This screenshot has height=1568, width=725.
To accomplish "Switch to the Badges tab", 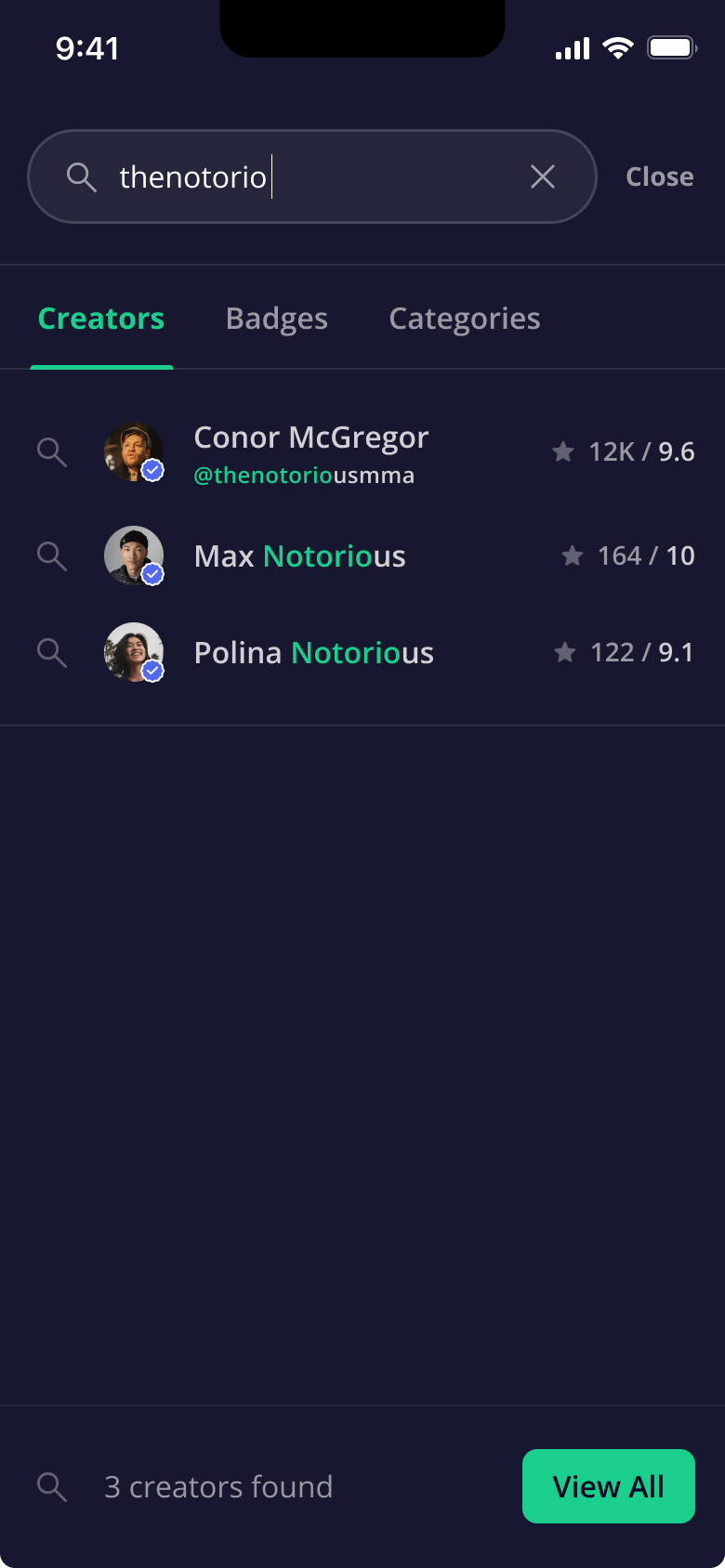I will 276,319.
